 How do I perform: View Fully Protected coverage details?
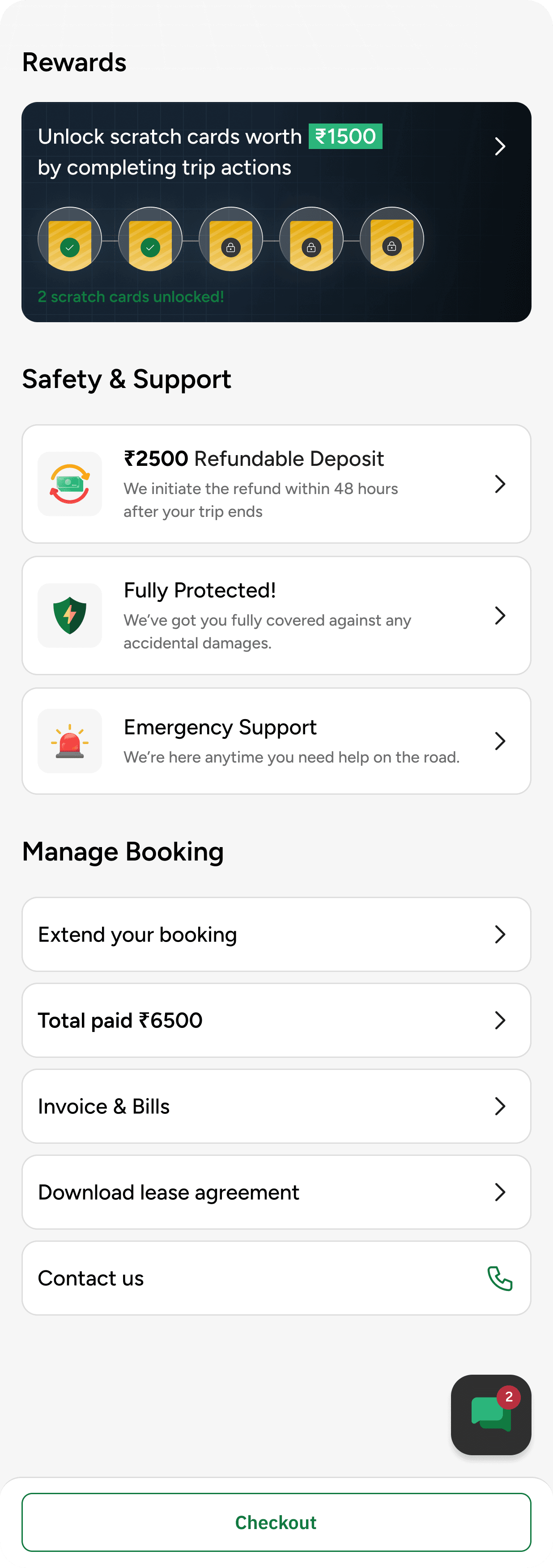point(276,615)
